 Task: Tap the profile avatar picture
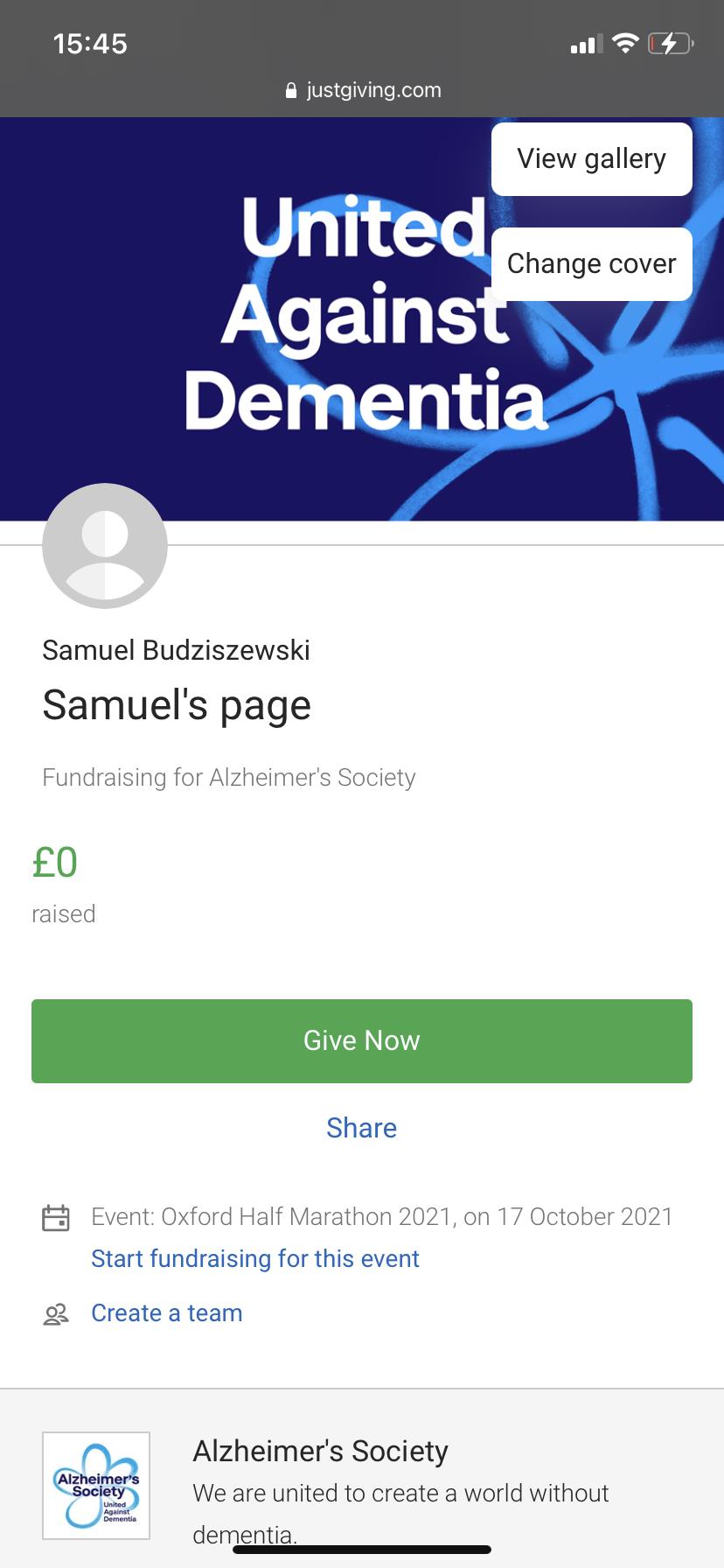tap(105, 546)
